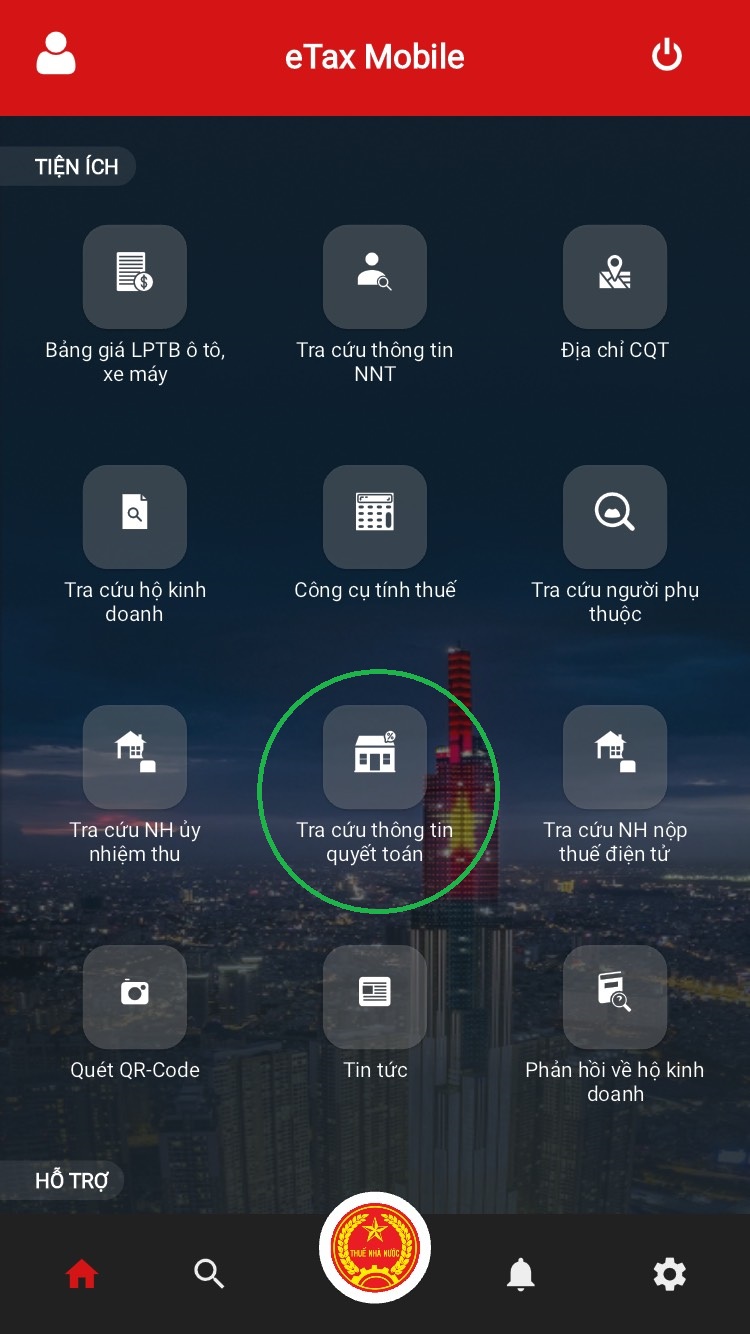
Task: Open the notifications bell tab
Action: pyautogui.click(x=521, y=1273)
